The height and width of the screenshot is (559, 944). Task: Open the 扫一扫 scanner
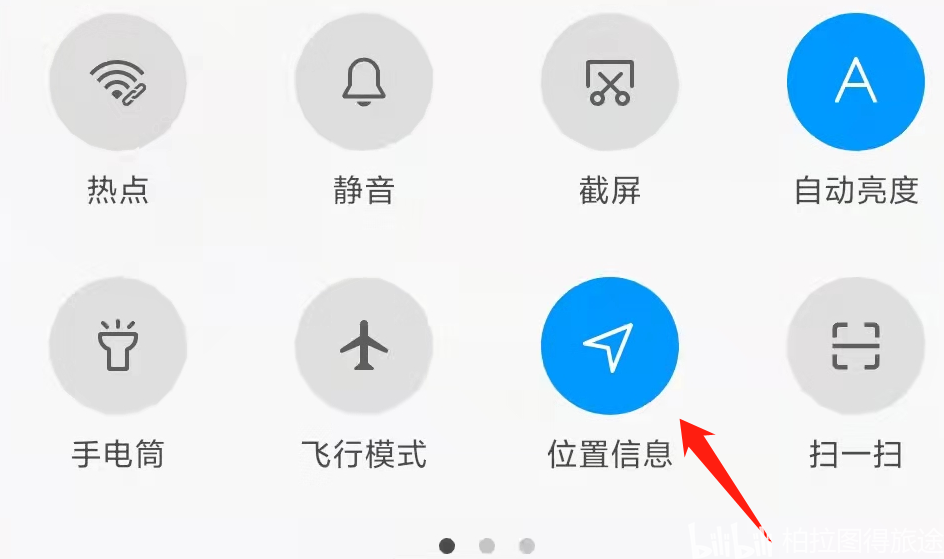point(855,346)
